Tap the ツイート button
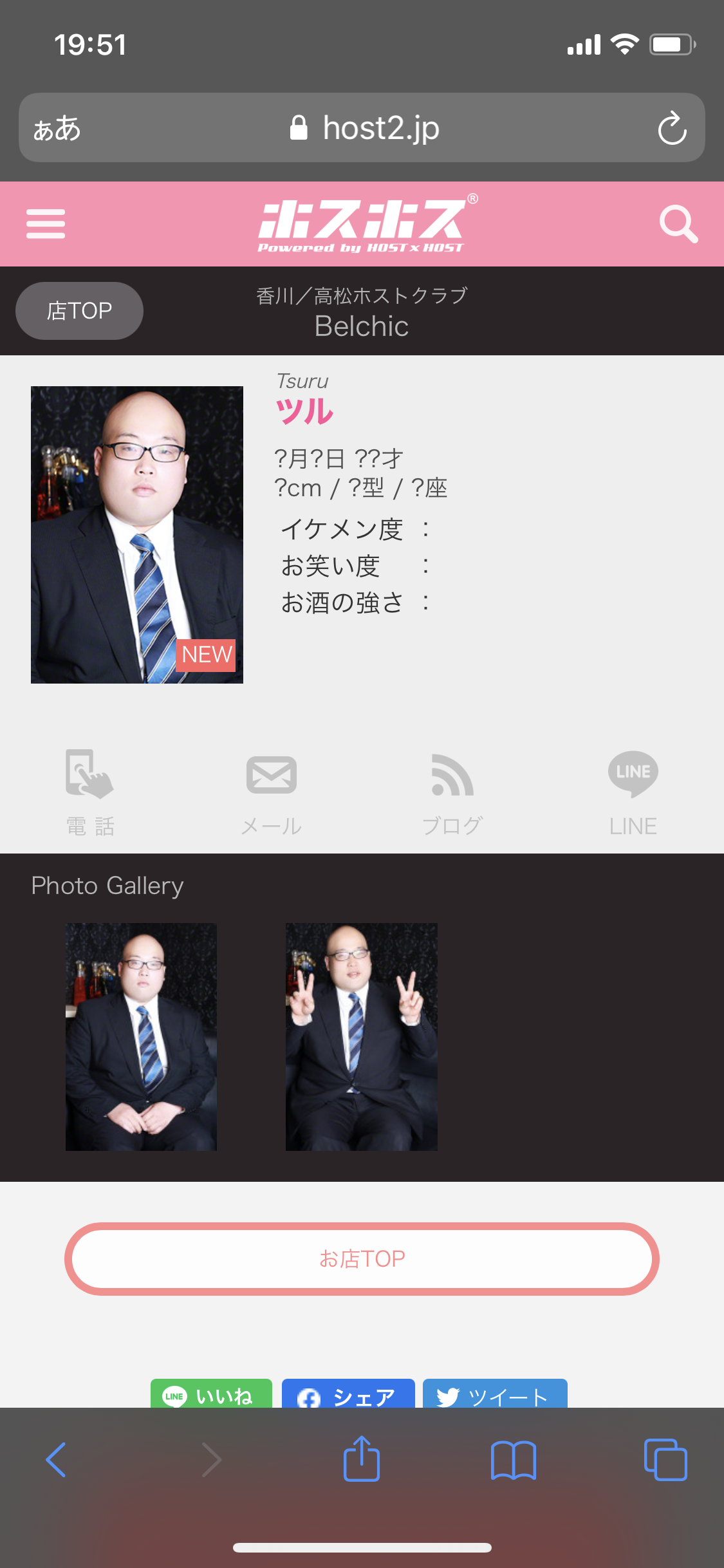The height and width of the screenshot is (1568, 724). [495, 1394]
